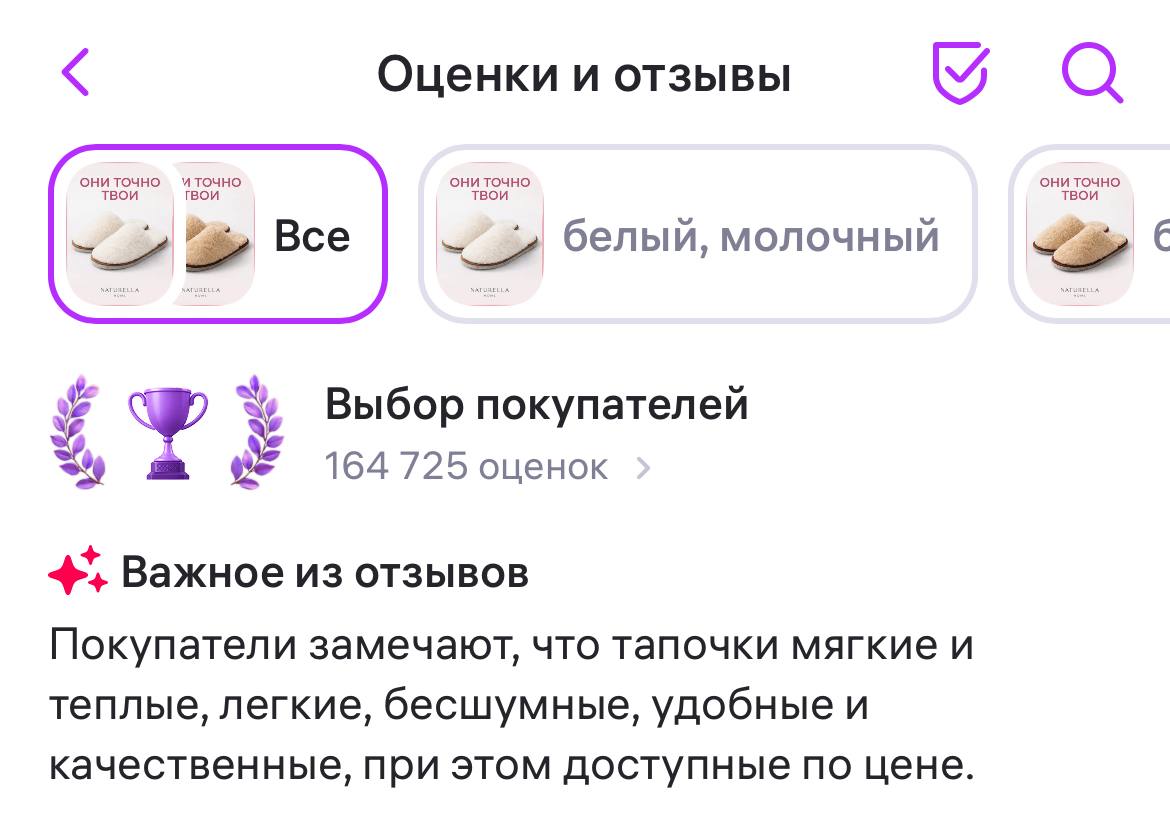
Task: Open the 164 725 оценок details
Action: pos(488,467)
